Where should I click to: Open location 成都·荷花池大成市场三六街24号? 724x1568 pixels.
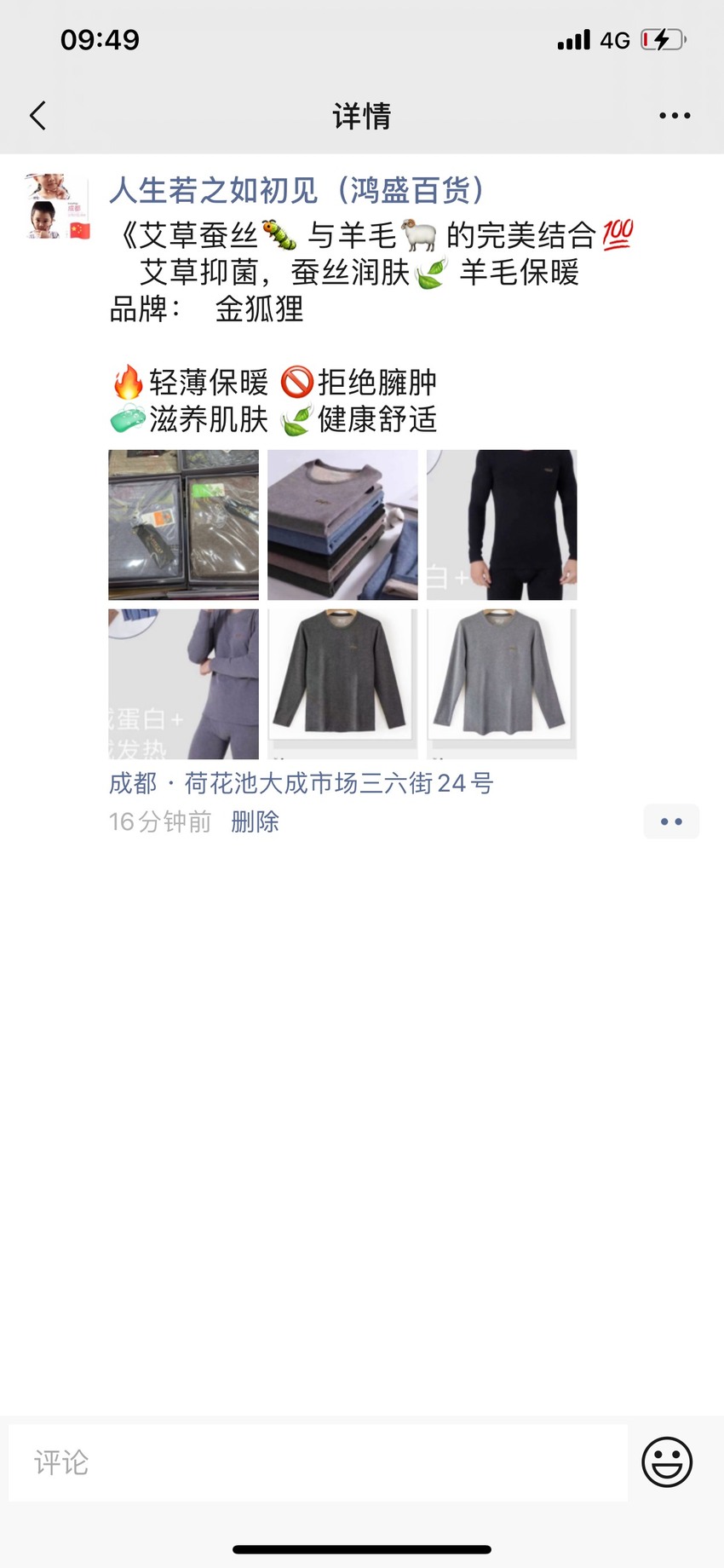tap(302, 783)
